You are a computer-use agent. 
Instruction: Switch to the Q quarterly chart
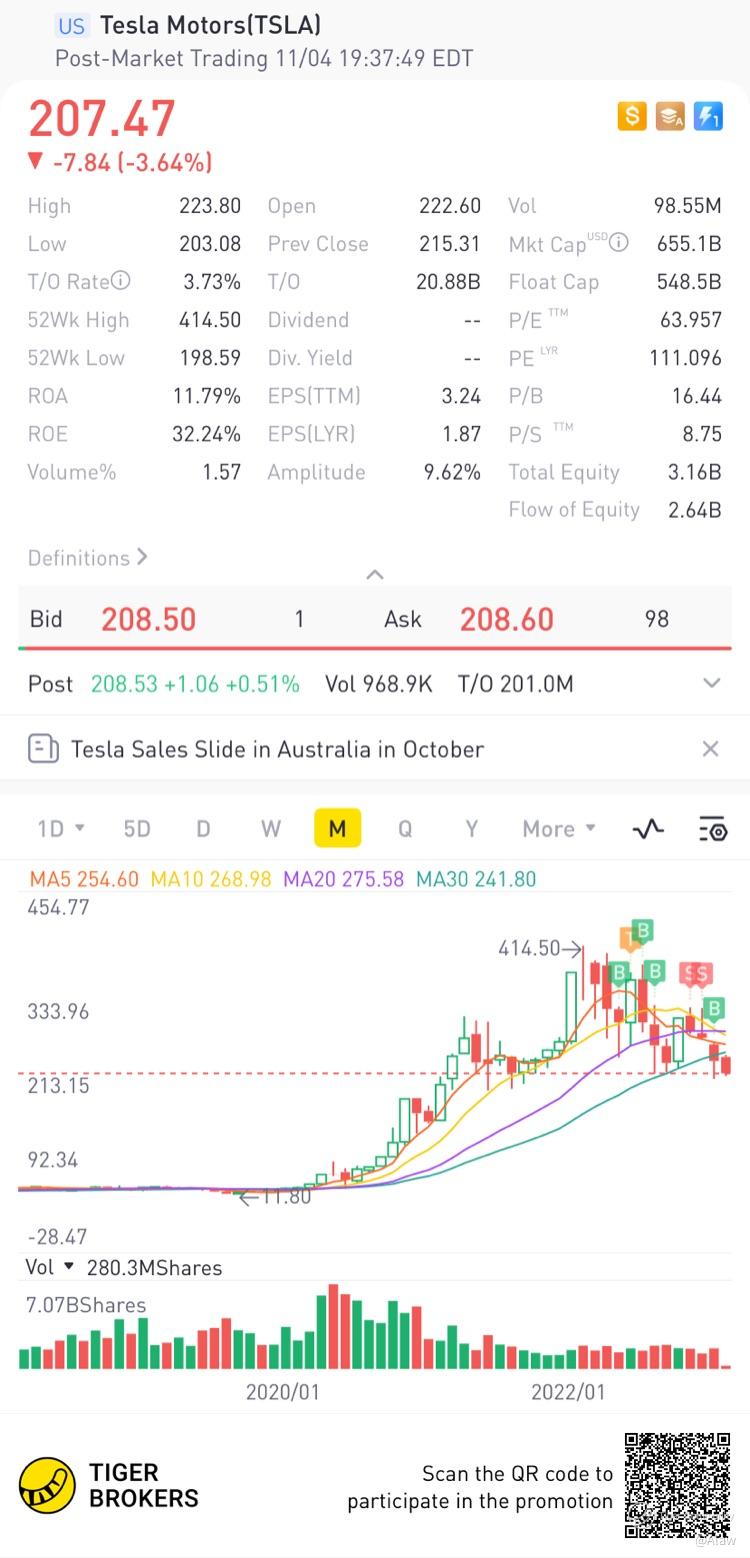click(x=405, y=828)
